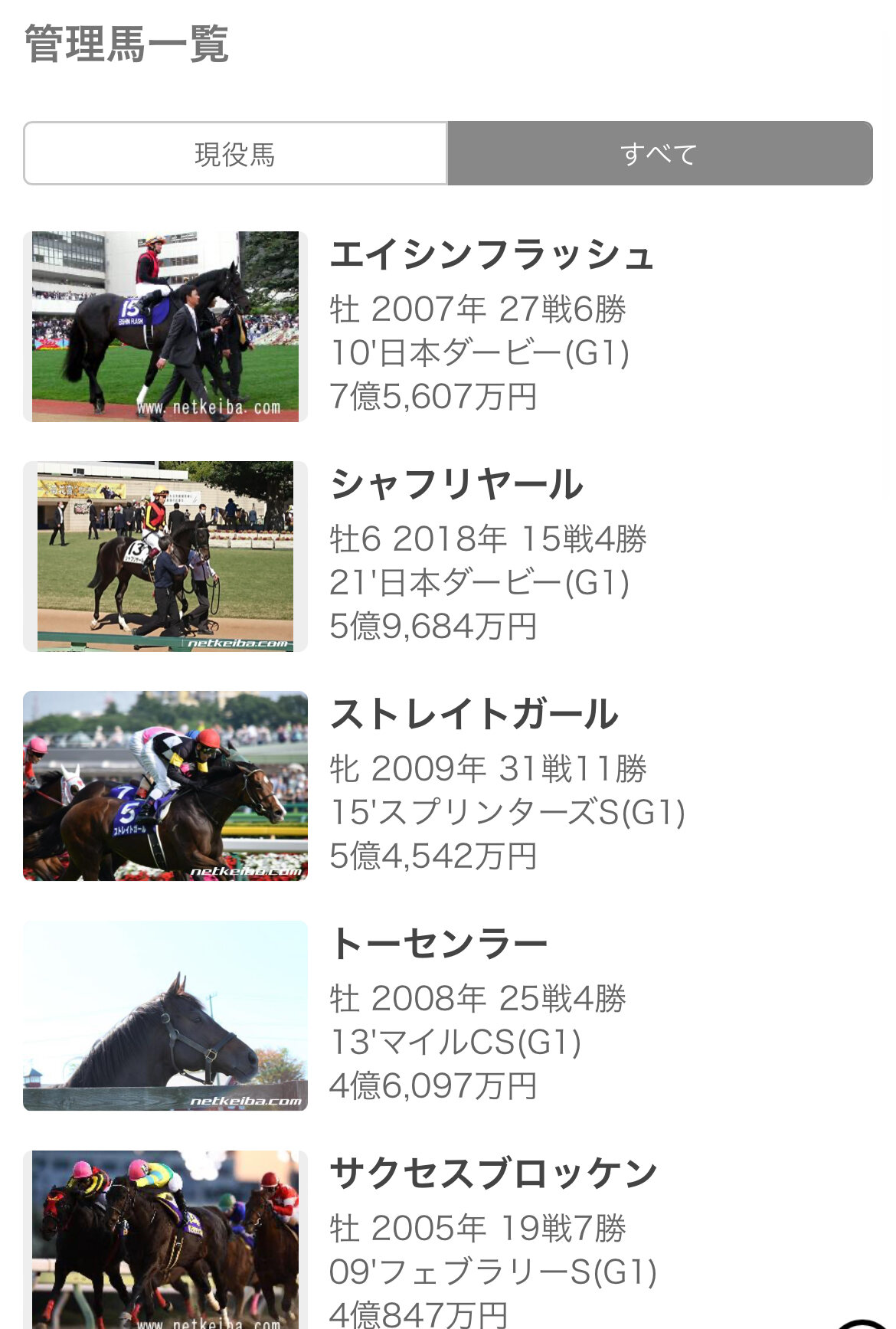The image size is (896, 1329).
Task: View サクセスブロッケン horse page
Action: coord(493,1174)
